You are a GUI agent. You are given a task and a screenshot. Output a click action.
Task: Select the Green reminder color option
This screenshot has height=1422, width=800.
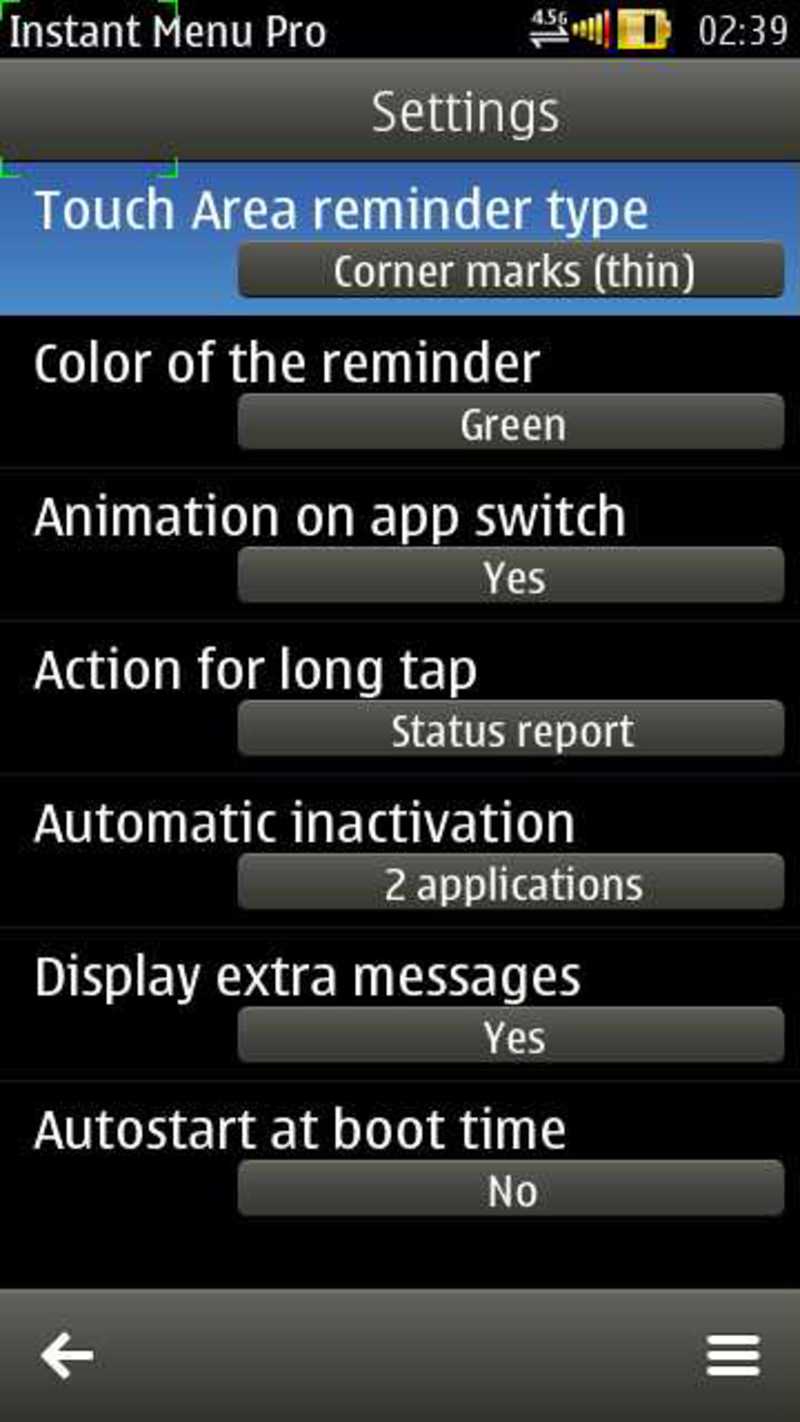[x=511, y=424]
